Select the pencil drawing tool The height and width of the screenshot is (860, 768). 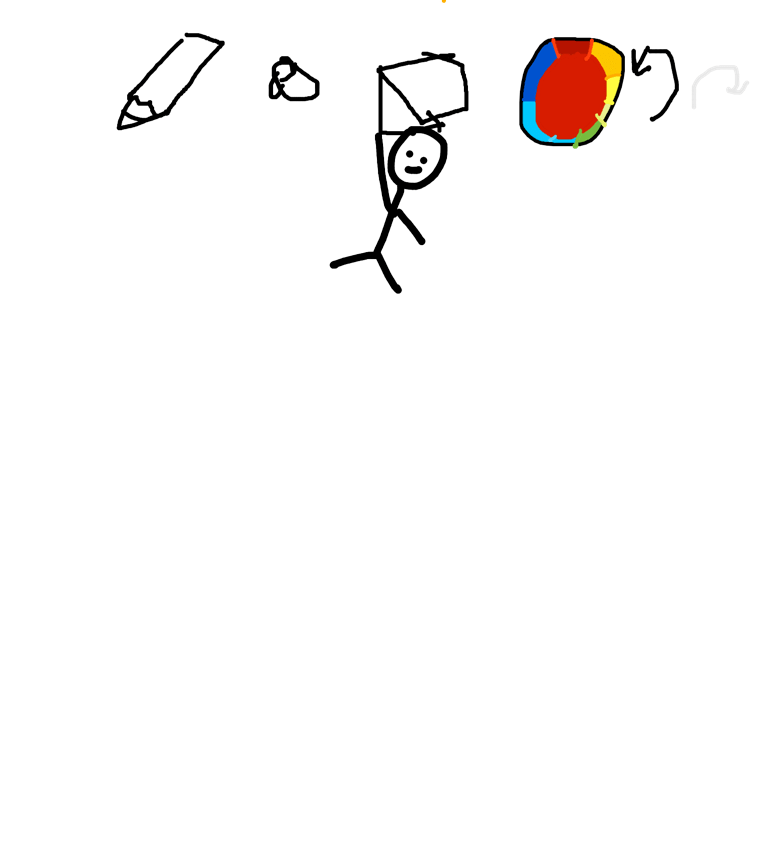[170, 81]
